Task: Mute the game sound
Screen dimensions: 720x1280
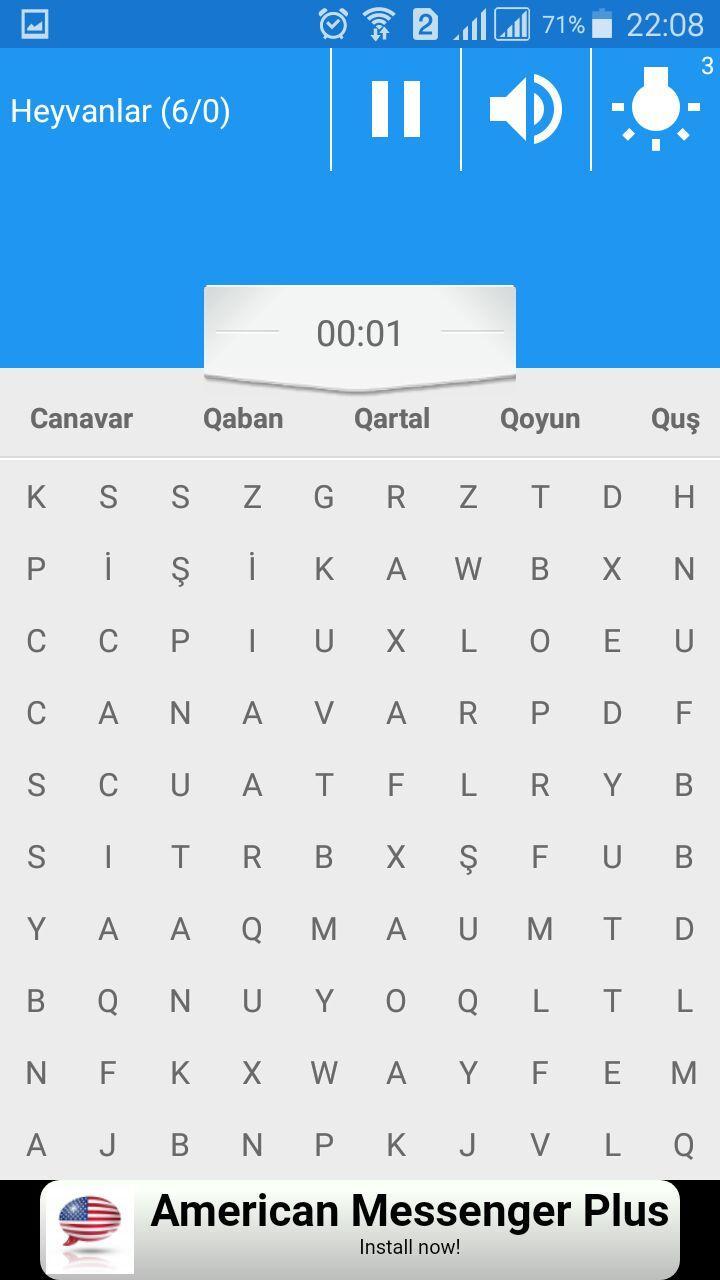Action: tap(526, 109)
